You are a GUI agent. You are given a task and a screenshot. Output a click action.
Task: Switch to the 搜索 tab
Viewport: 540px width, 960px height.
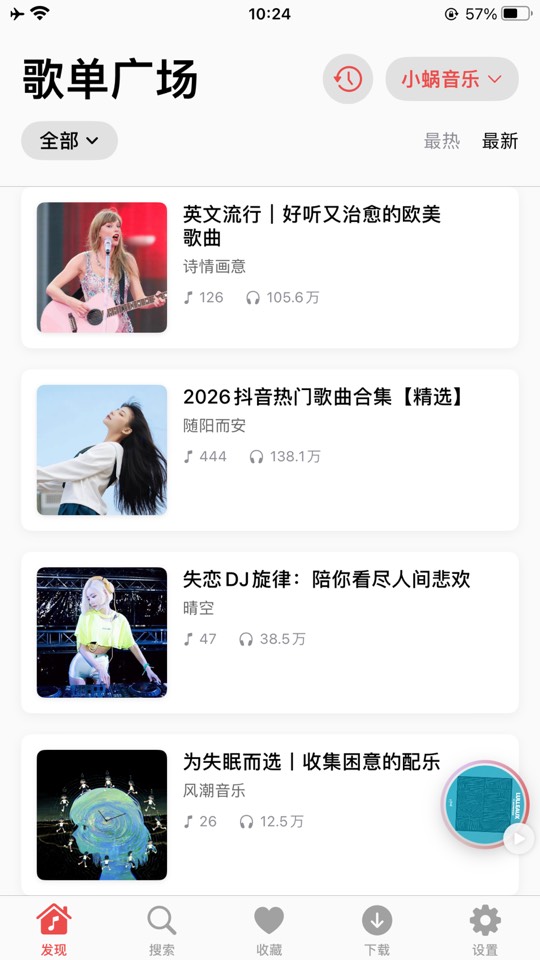162,929
